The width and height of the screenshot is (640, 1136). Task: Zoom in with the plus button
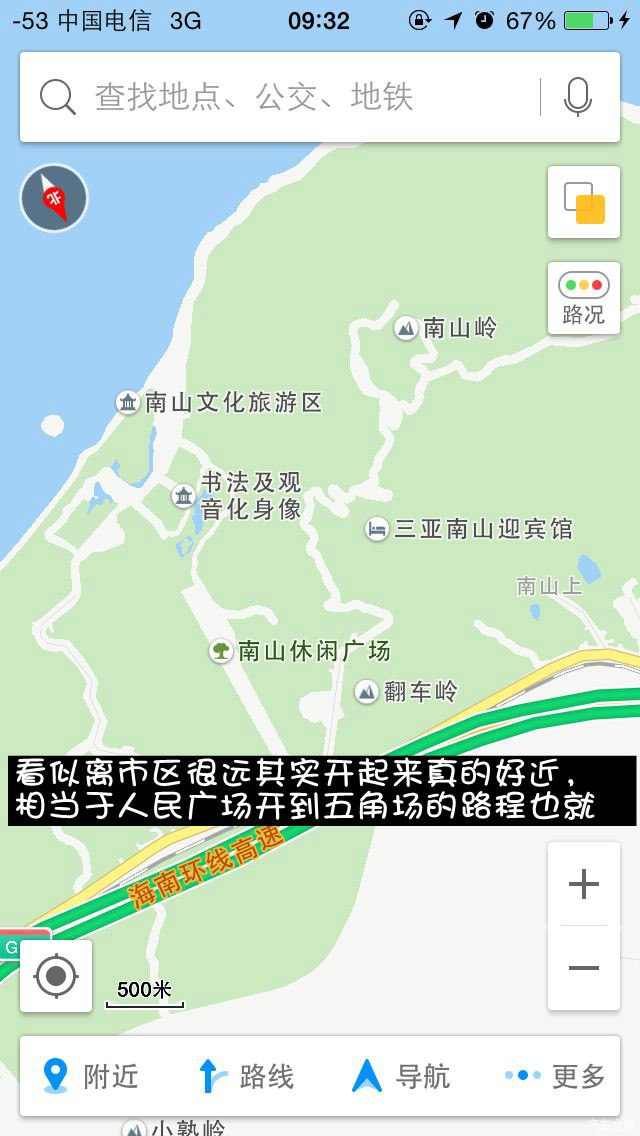(x=584, y=884)
